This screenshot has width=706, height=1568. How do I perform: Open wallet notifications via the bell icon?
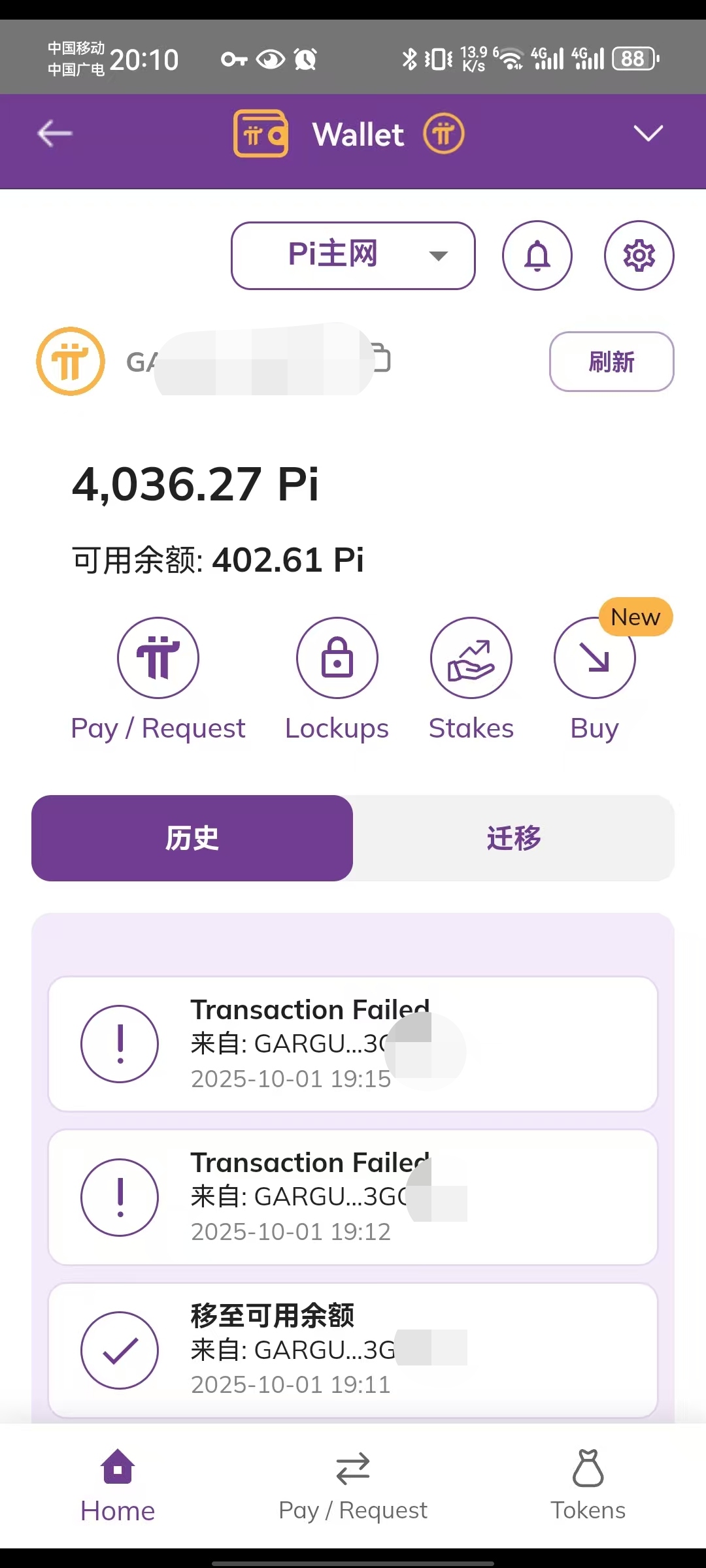pyautogui.click(x=537, y=255)
